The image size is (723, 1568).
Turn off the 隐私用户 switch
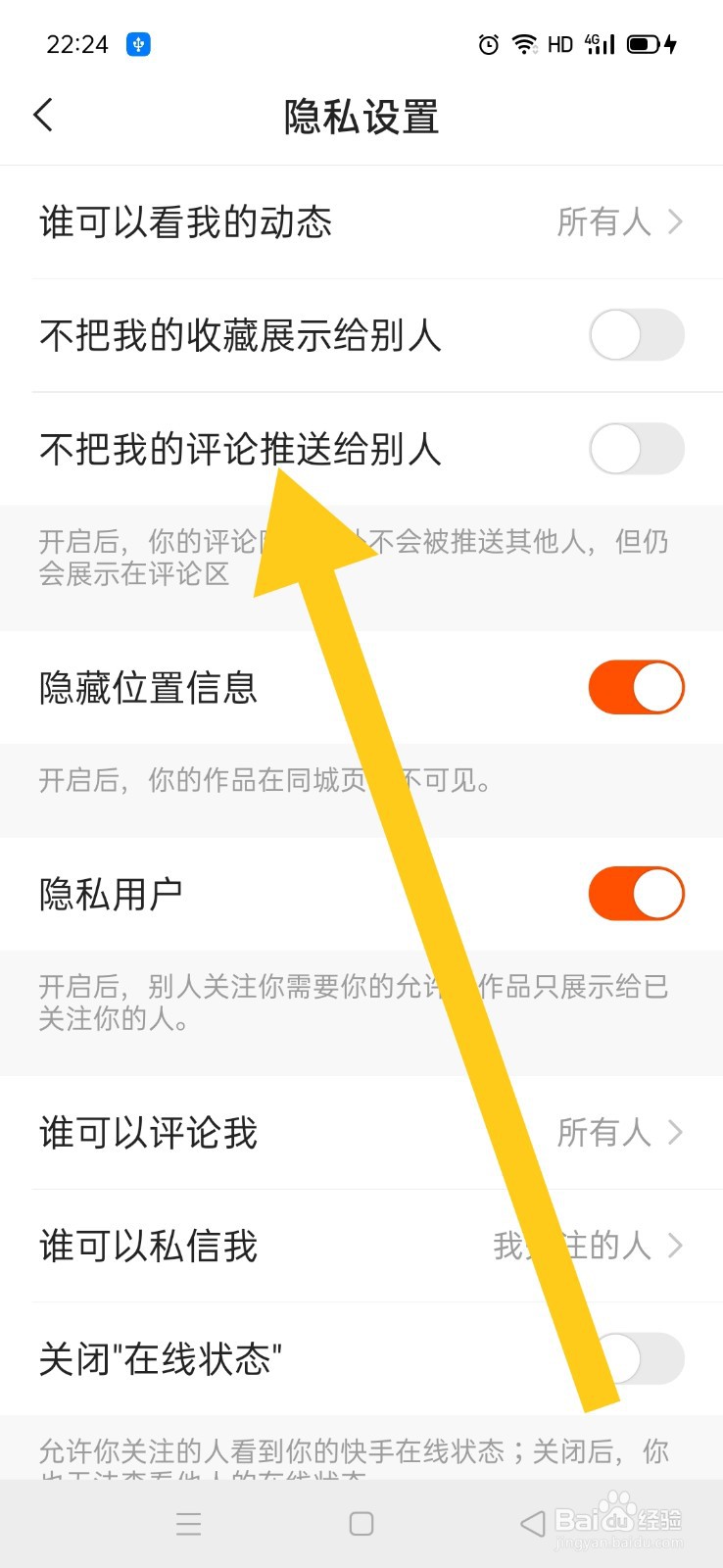(636, 894)
